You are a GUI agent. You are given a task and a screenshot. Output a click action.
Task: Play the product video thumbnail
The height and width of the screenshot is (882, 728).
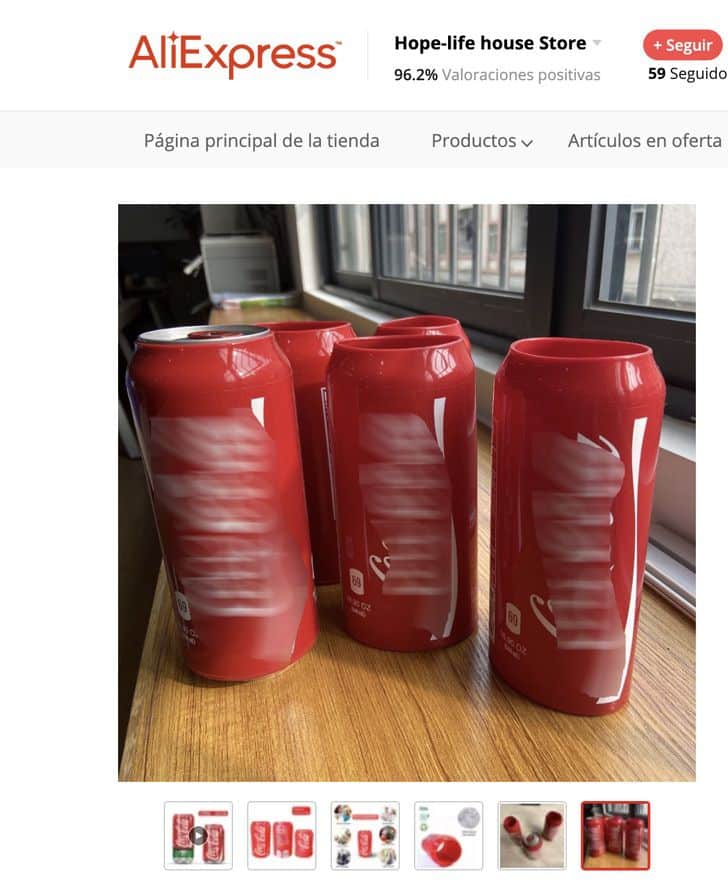point(198,835)
